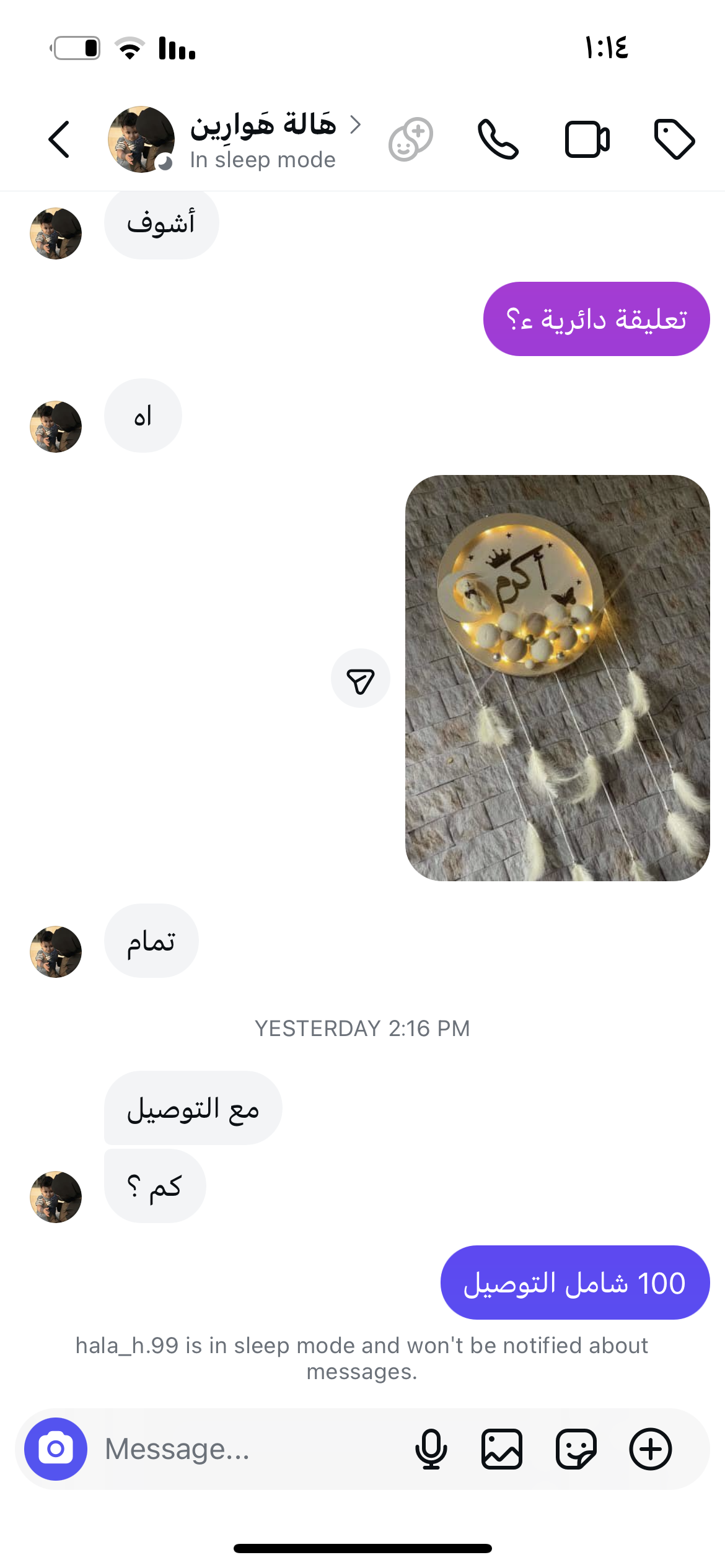Focus the Message text field
725x1568 pixels.
tap(248, 1448)
